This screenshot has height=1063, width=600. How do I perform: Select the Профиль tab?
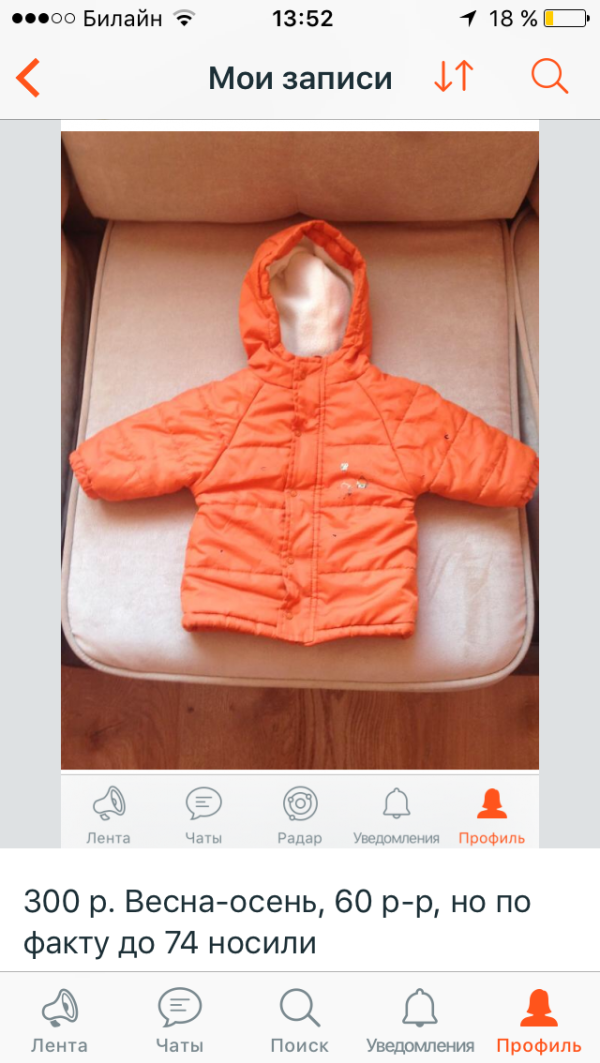539,1021
